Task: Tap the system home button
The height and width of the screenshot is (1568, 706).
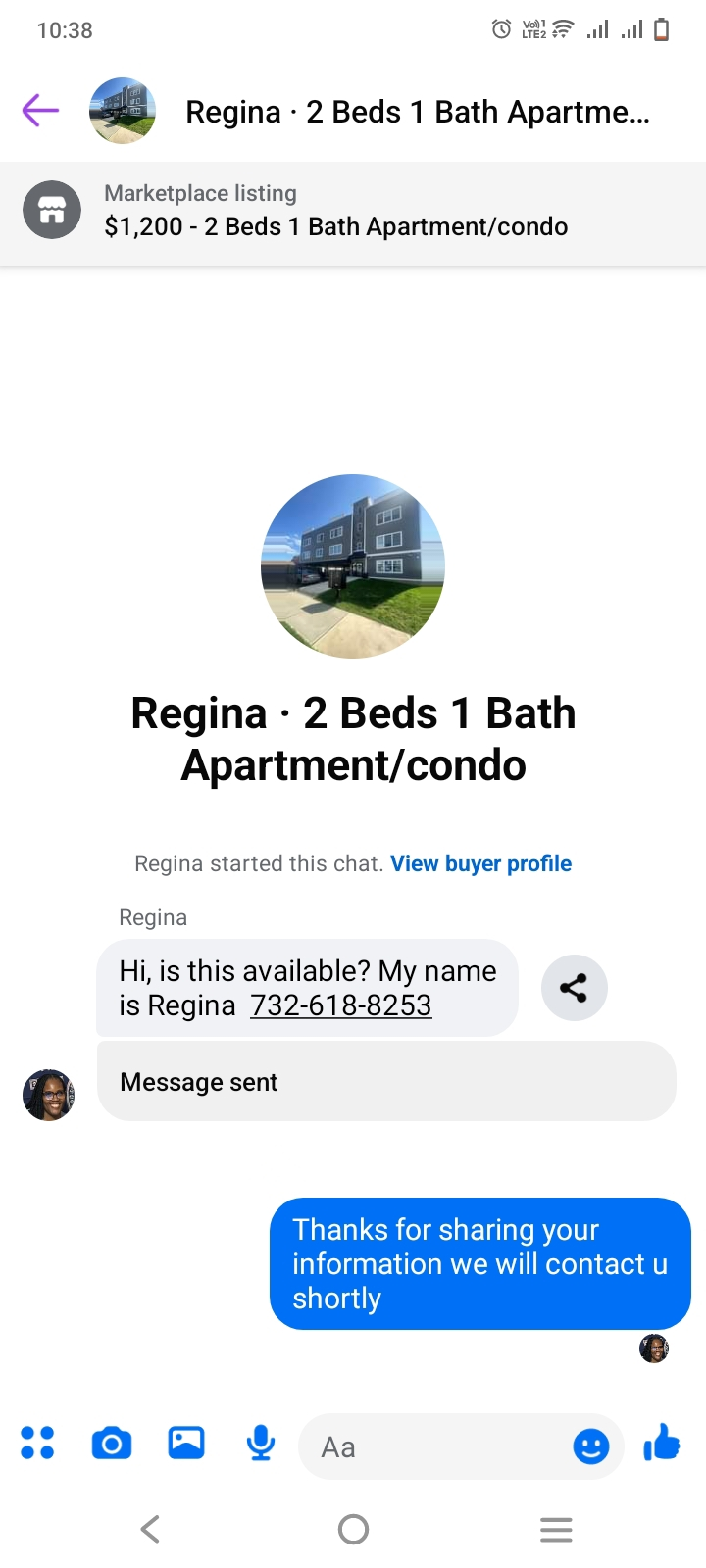Action: coord(353,1529)
